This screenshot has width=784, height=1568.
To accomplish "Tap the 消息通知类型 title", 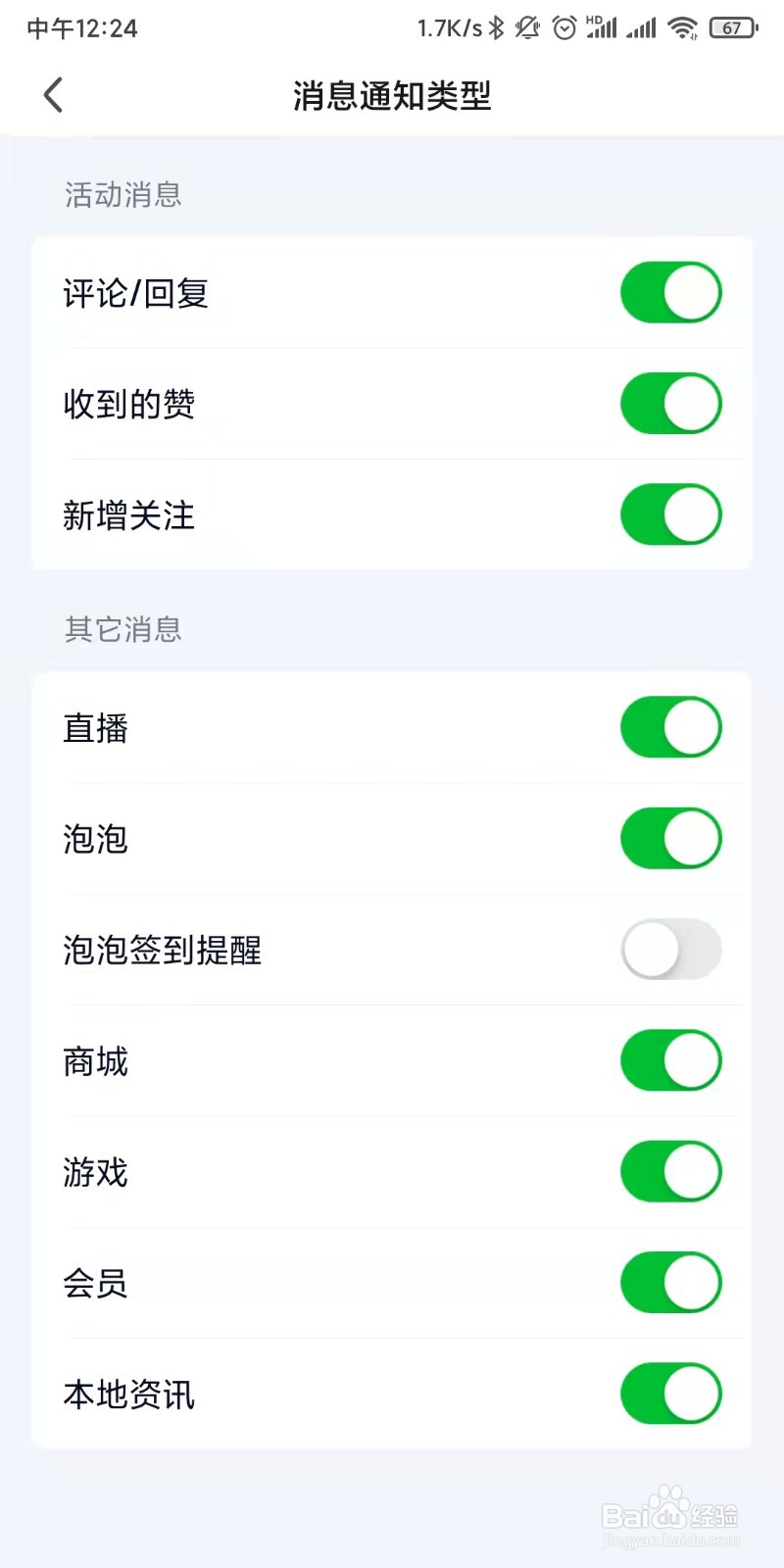I will coord(392,97).
